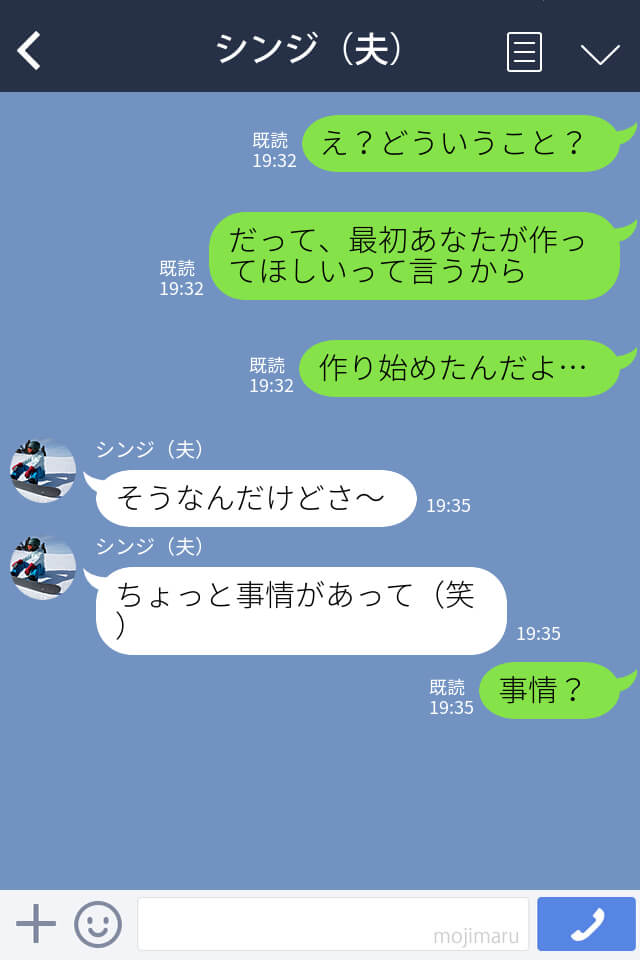Open the notes list icon
The image size is (640, 960).
[524, 52]
